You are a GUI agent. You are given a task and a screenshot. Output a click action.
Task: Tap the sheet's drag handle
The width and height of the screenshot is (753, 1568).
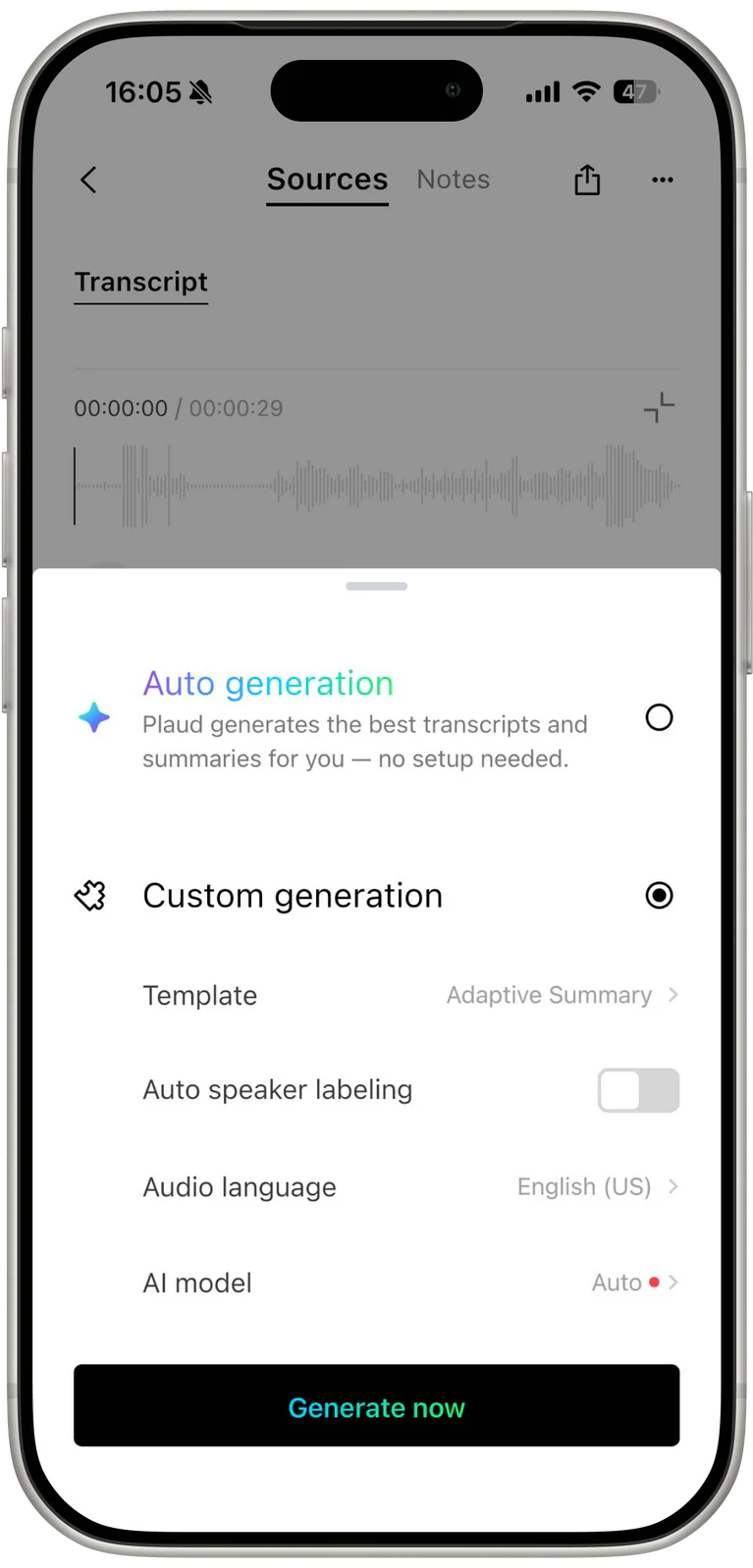tap(376, 586)
